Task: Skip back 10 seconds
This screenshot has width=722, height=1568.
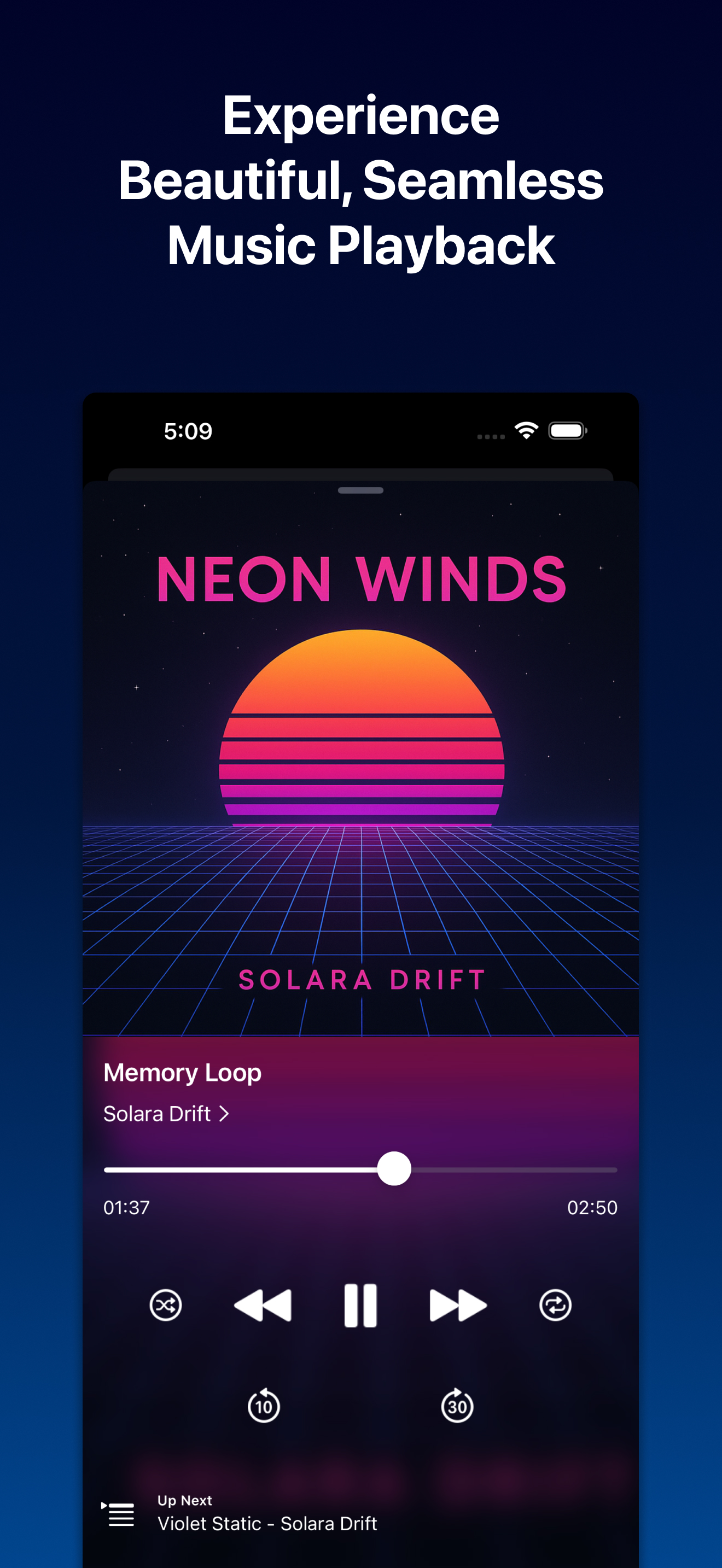Action: (264, 1406)
